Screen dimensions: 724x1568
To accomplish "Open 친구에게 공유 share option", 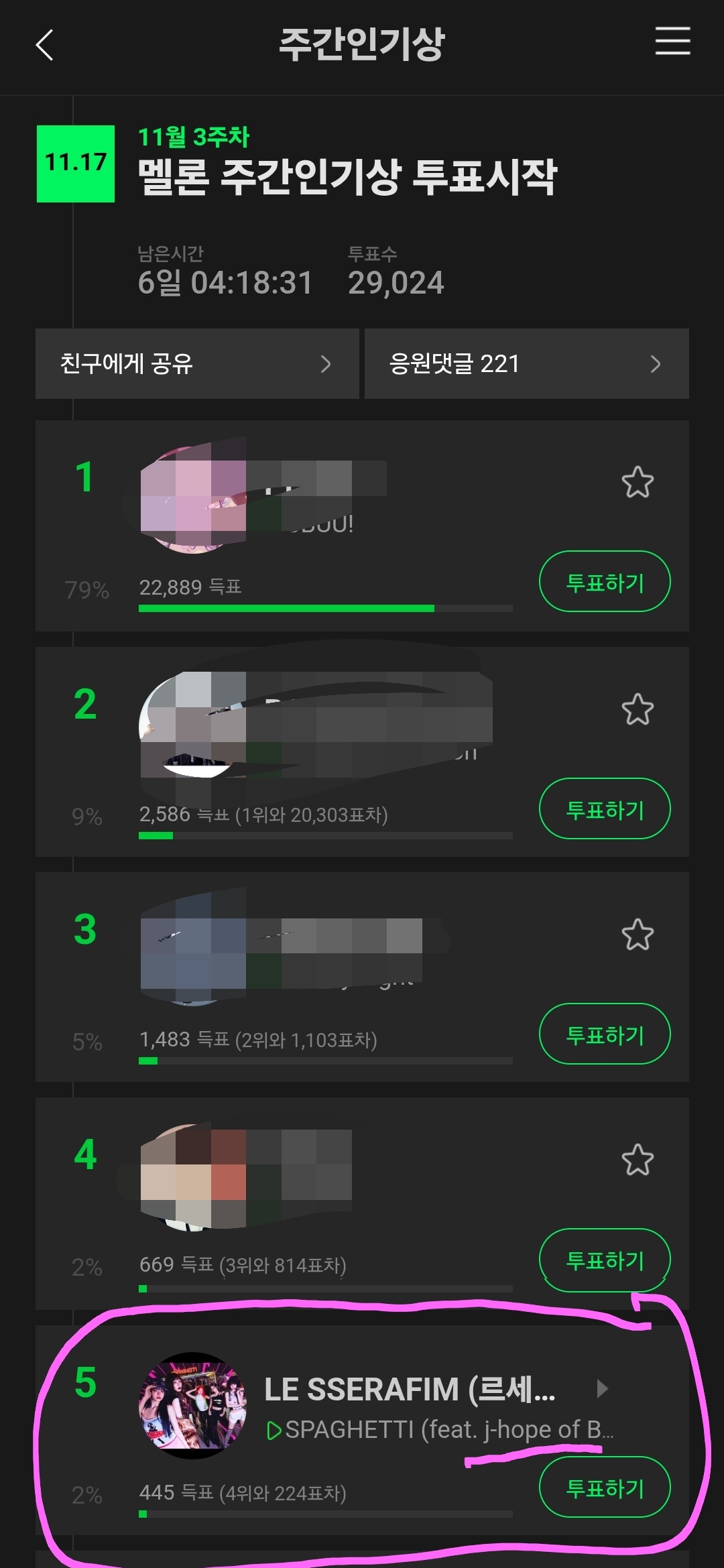I will (197, 364).
